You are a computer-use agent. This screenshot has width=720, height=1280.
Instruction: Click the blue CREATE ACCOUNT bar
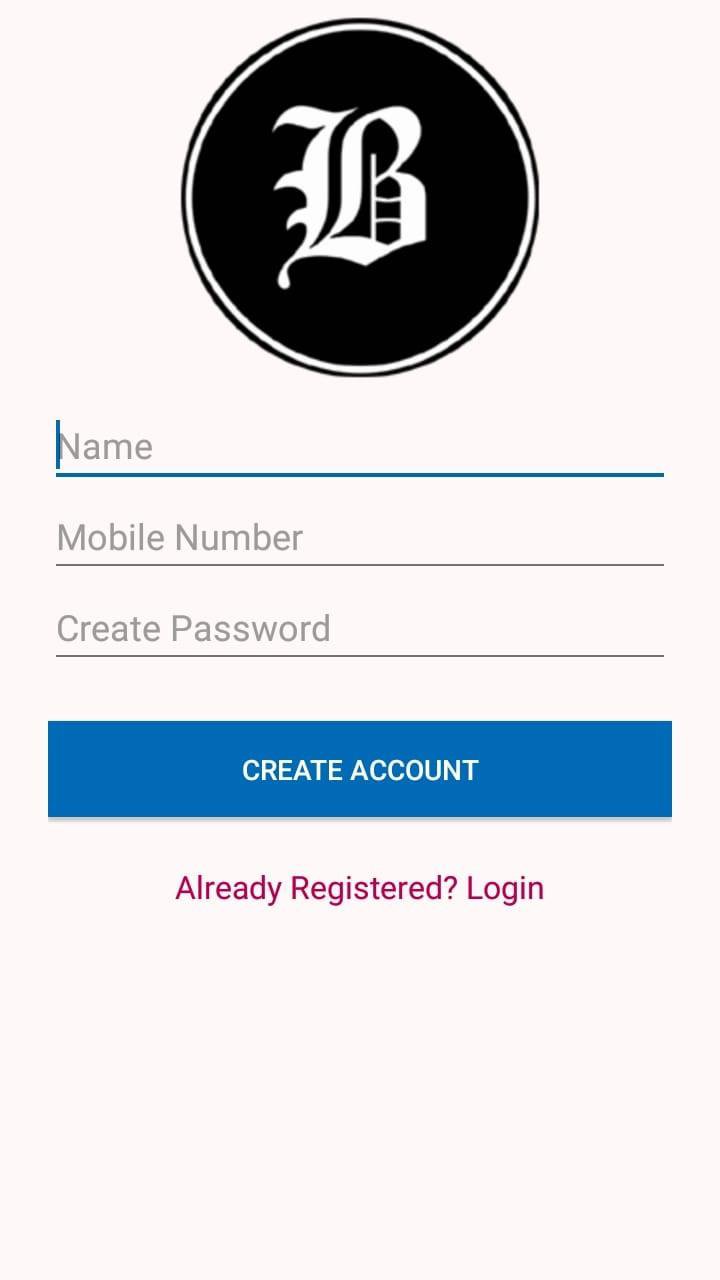360,769
